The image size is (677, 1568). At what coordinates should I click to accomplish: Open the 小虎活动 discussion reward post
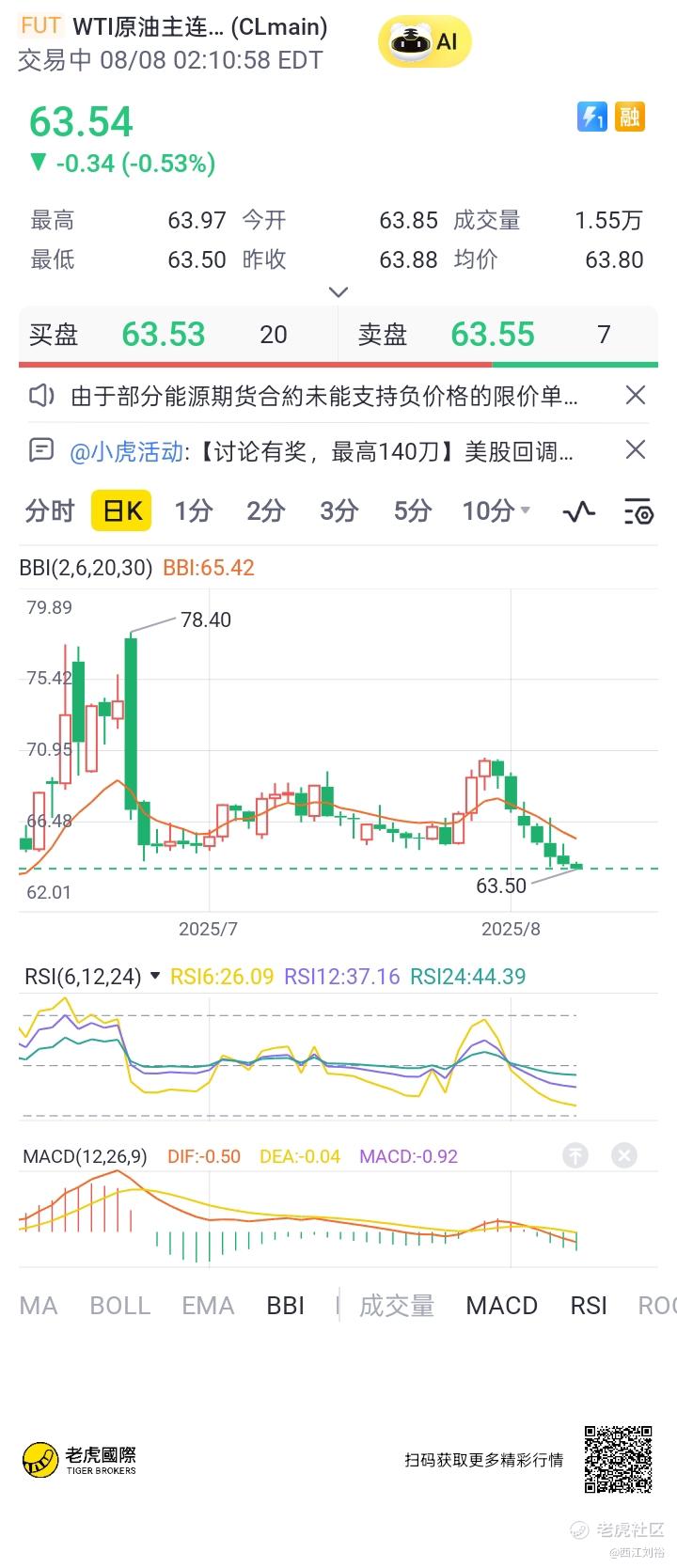point(320,452)
